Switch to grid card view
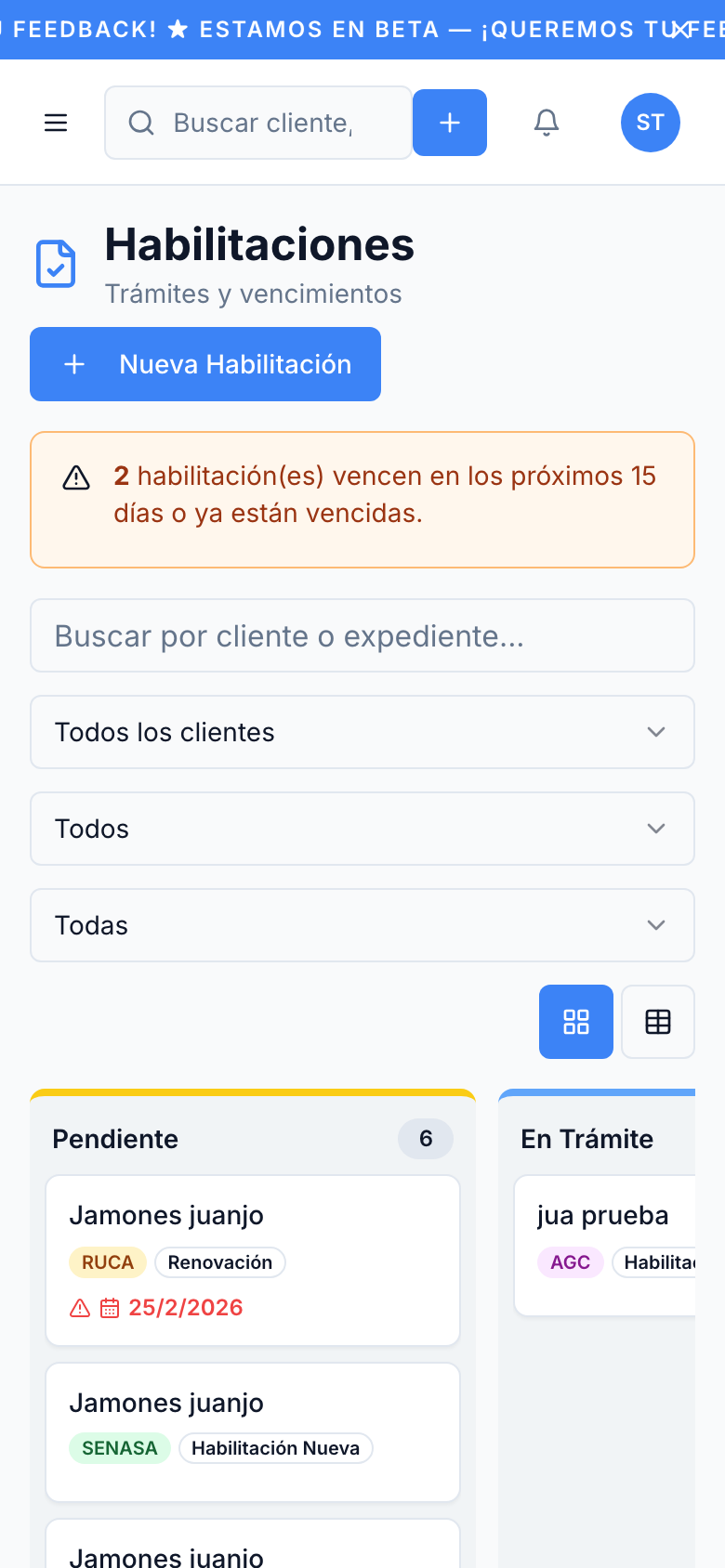 (576, 1022)
